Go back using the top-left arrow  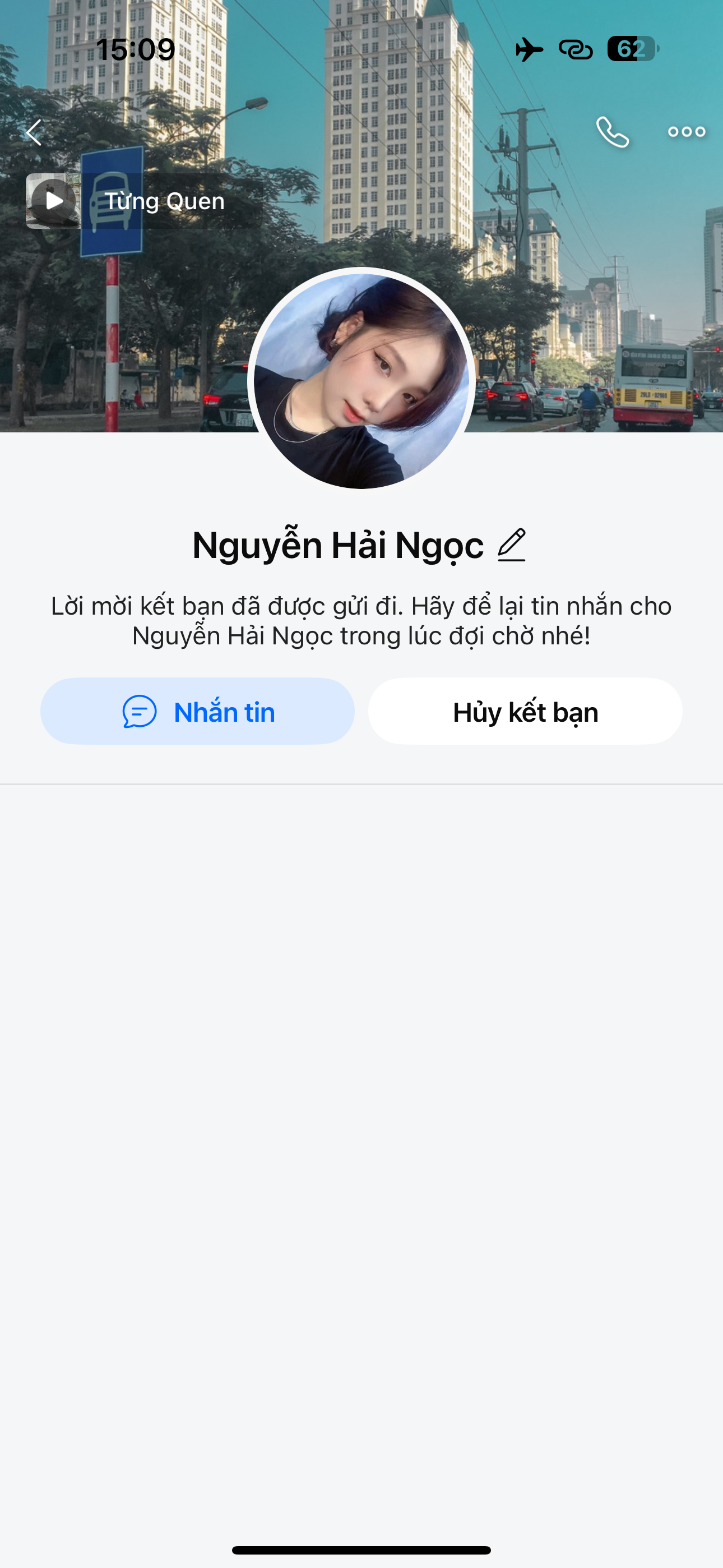point(34,132)
